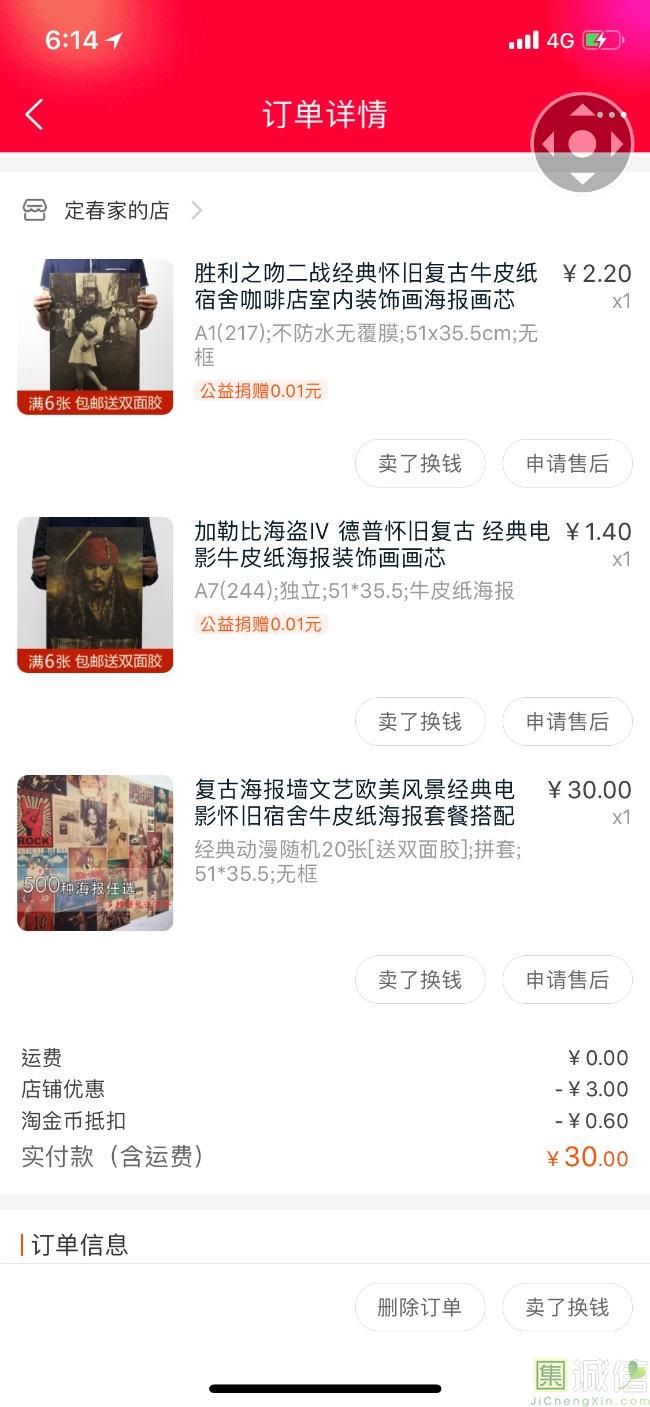Open the 胜利之吻 poster product image
The width and height of the screenshot is (650, 1407).
[95, 337]
